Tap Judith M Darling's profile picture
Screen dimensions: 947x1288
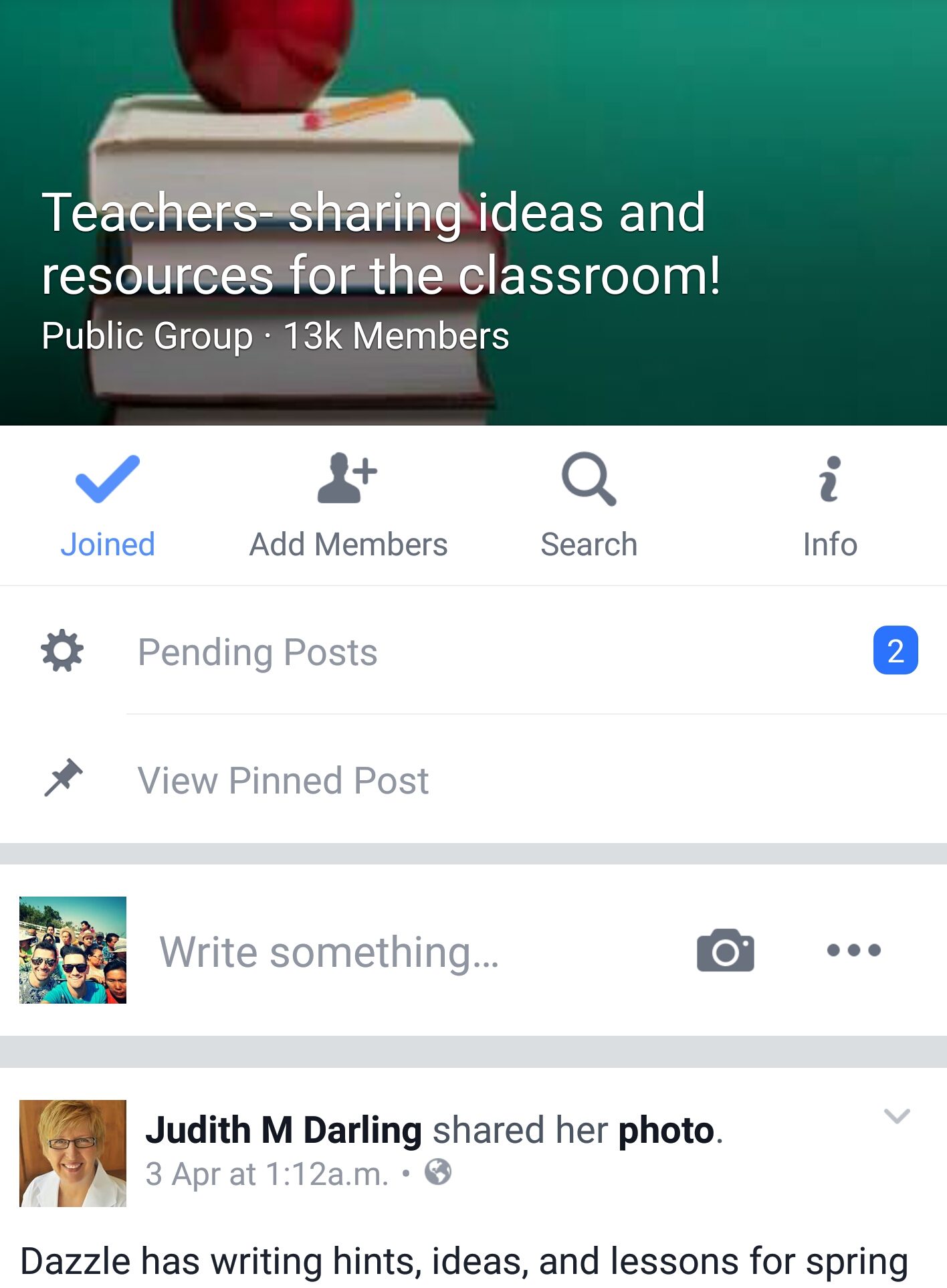(x=73, y=1154)
